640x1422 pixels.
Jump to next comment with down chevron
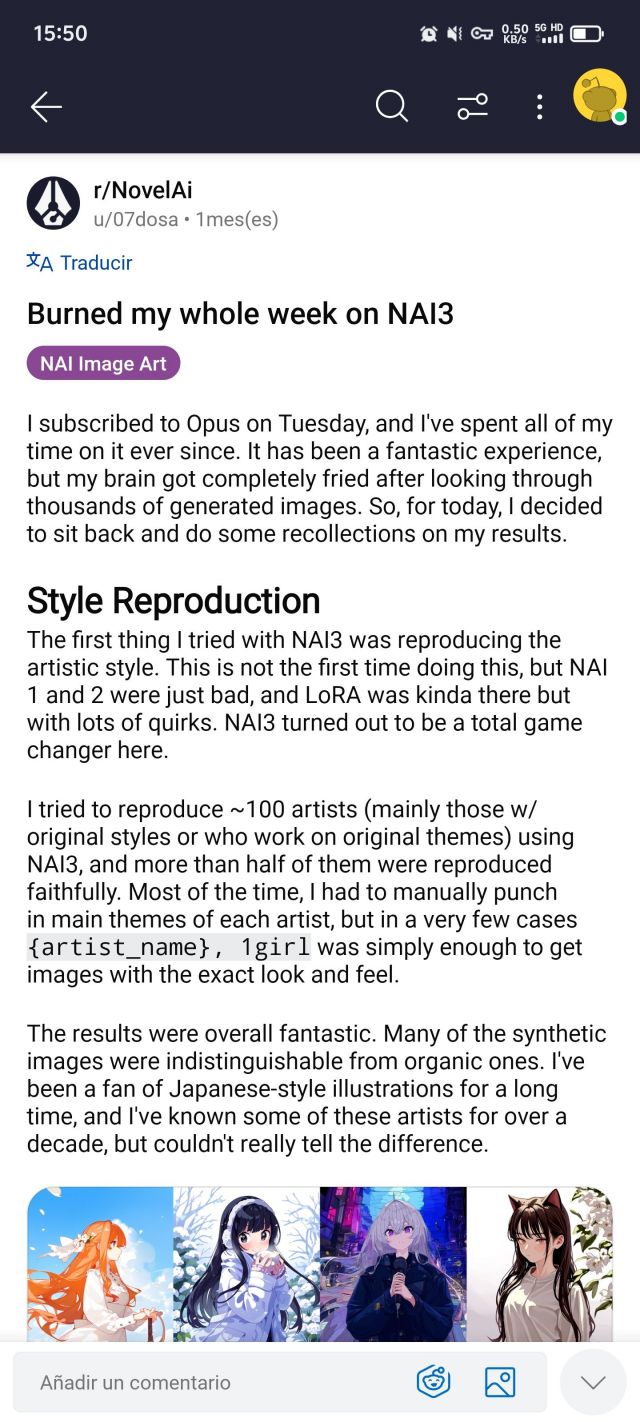(593, 1383)
